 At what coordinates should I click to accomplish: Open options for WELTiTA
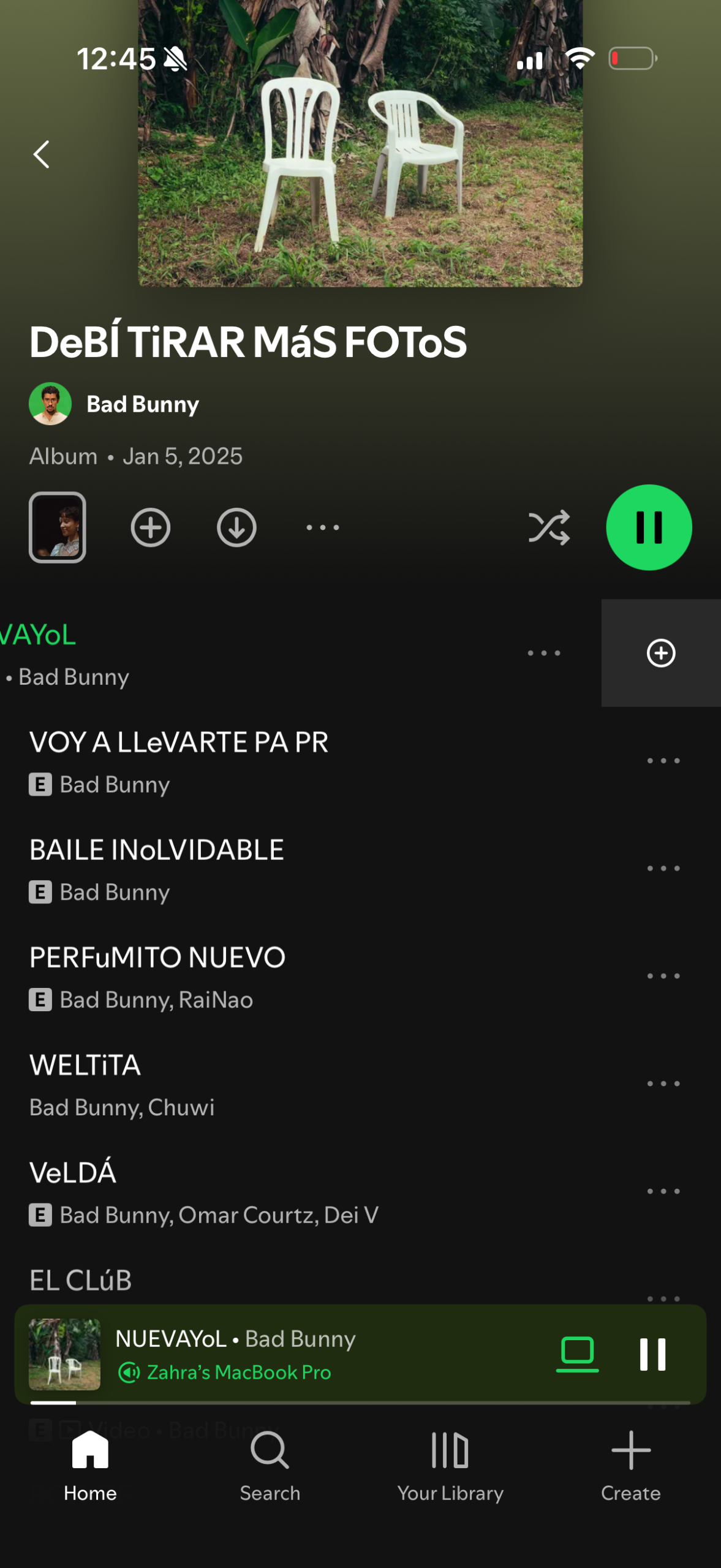[x=663, y=1084]
